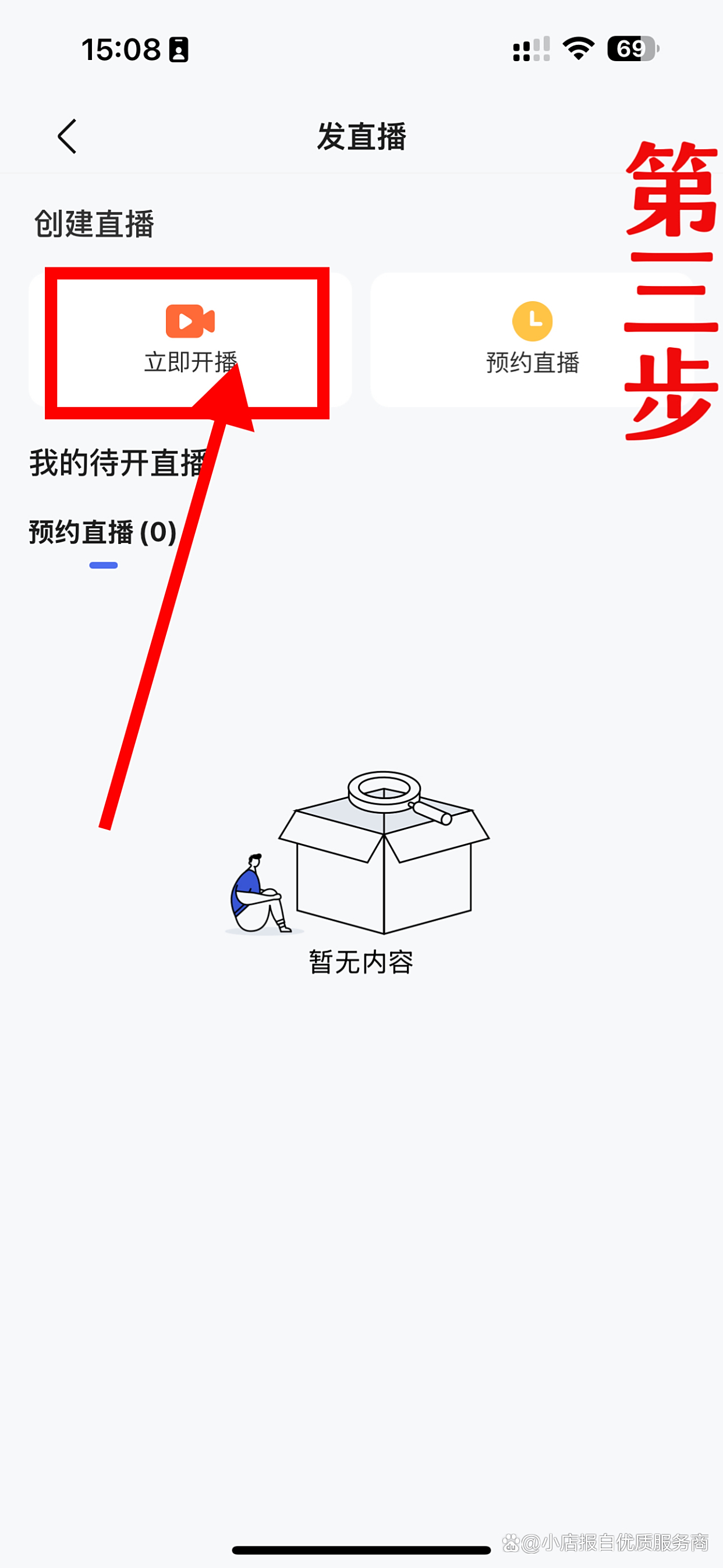Tap the blue underline below 预约直播 (0)
The height and width of the screenshot is (1568, 723).
(102, 565)
